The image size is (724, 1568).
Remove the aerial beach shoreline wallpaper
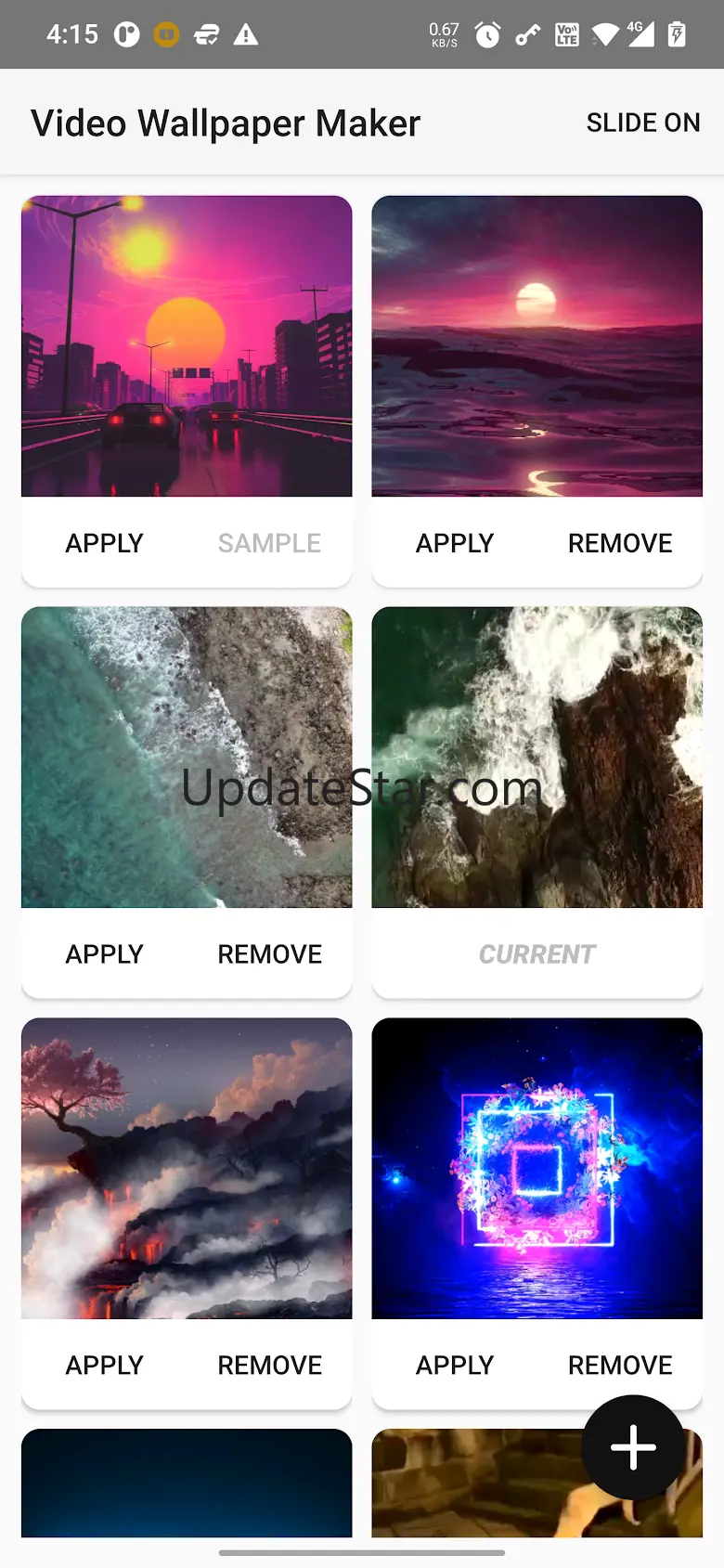[x=269, y=954]
